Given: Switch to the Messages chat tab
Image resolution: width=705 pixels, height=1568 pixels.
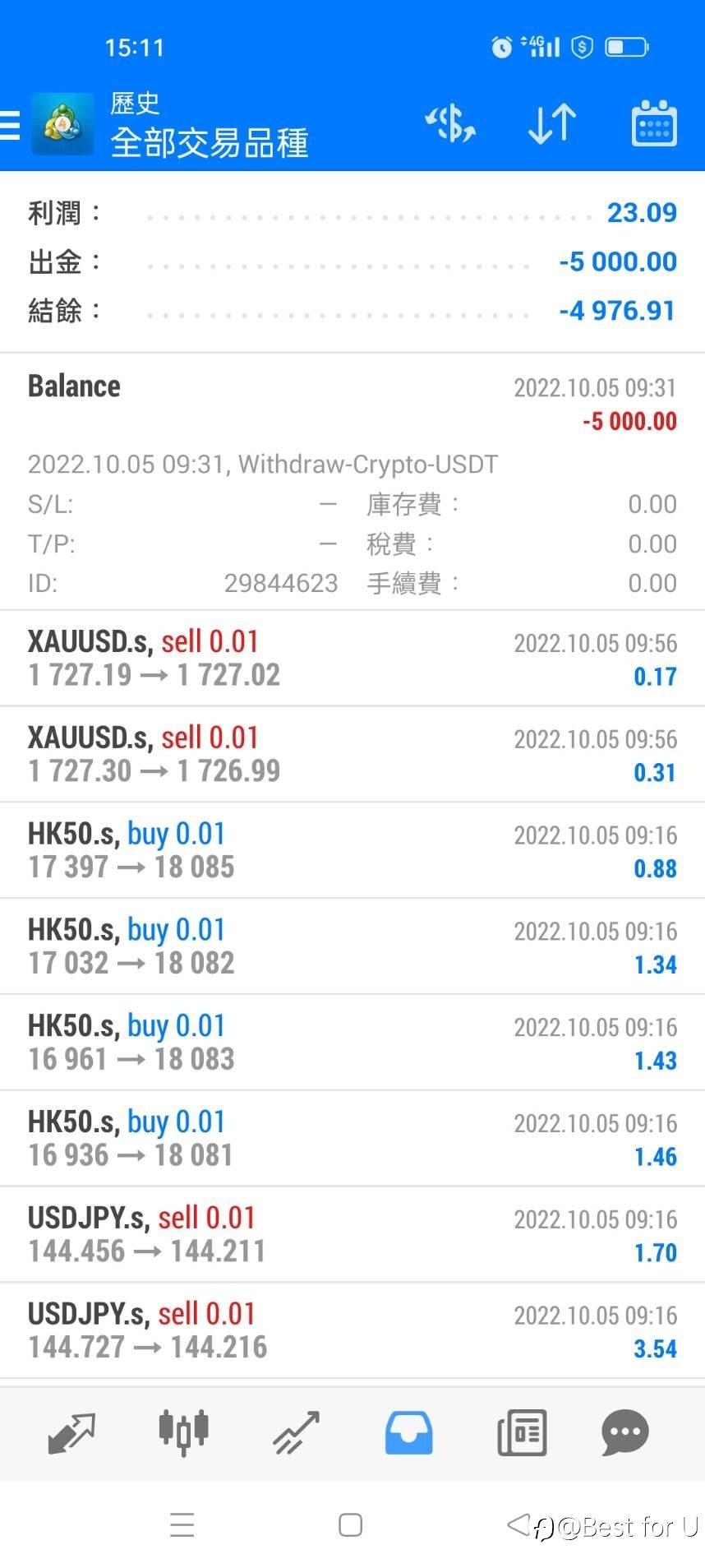Looking at the screenshot, I should pyautogui.click(x=625, y=1433).
